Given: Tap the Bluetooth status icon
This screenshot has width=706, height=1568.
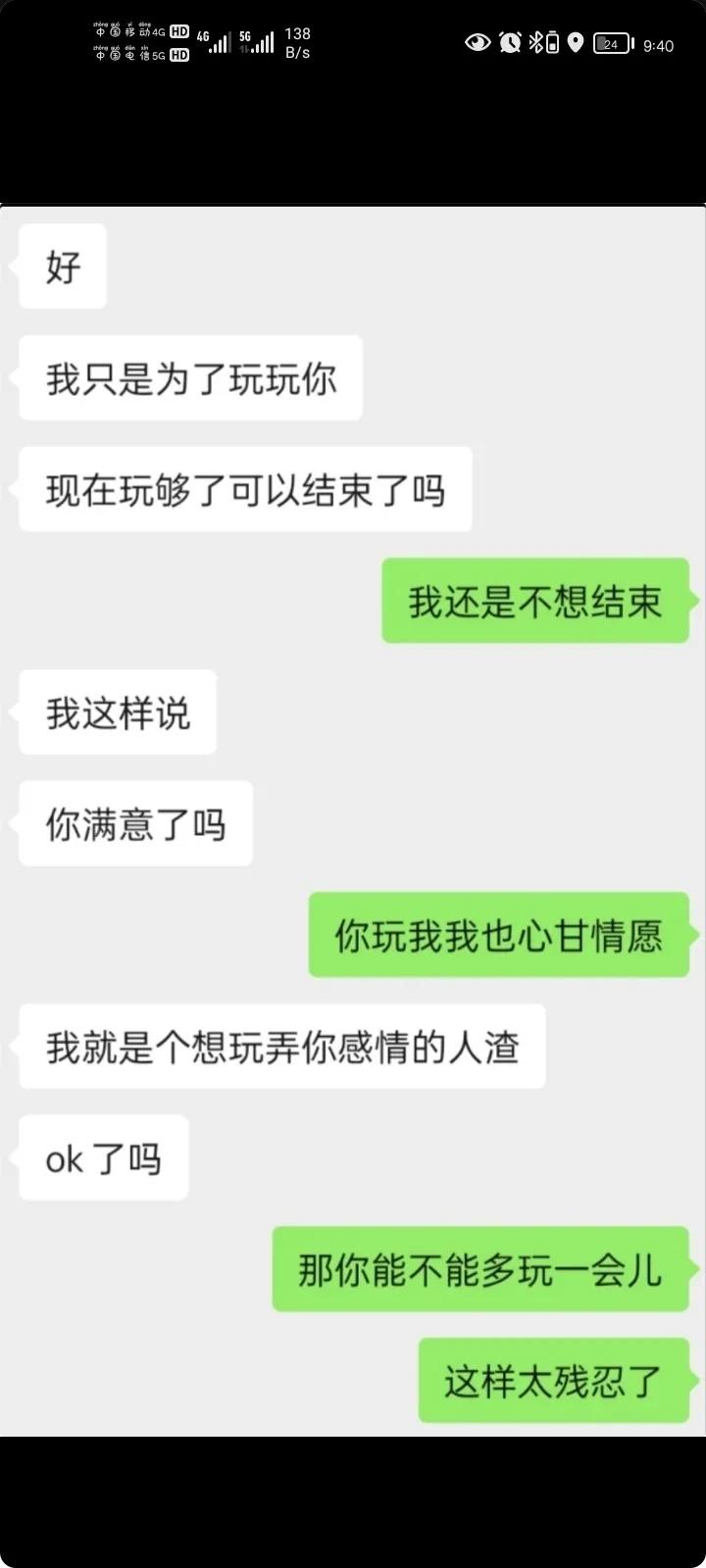Looking at the screenshot, I should click(535, 43).
